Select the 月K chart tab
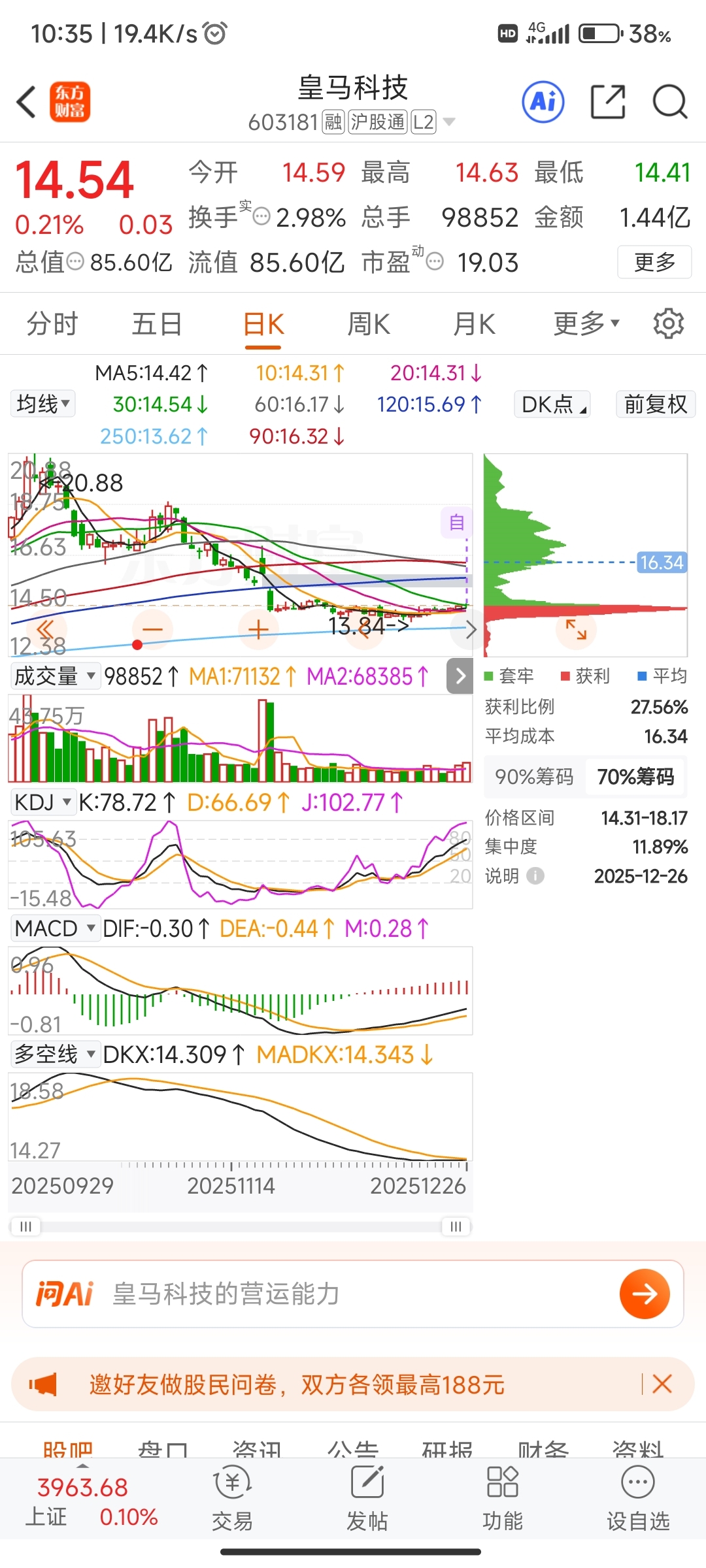Image resolution: width=706 pixels, height=1568 pixels. pos(475,323)
